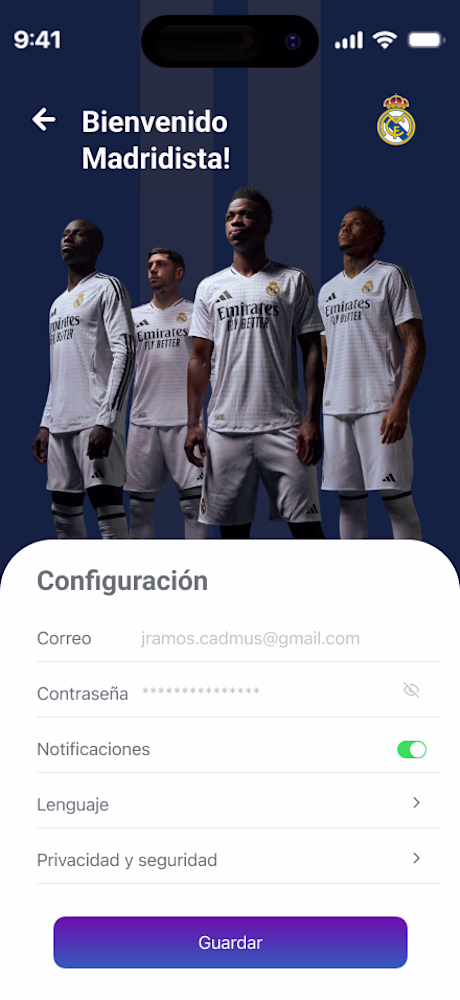Open the Lenguaje settings row
The image size is (460, 1000).
[x=238, y=804]
